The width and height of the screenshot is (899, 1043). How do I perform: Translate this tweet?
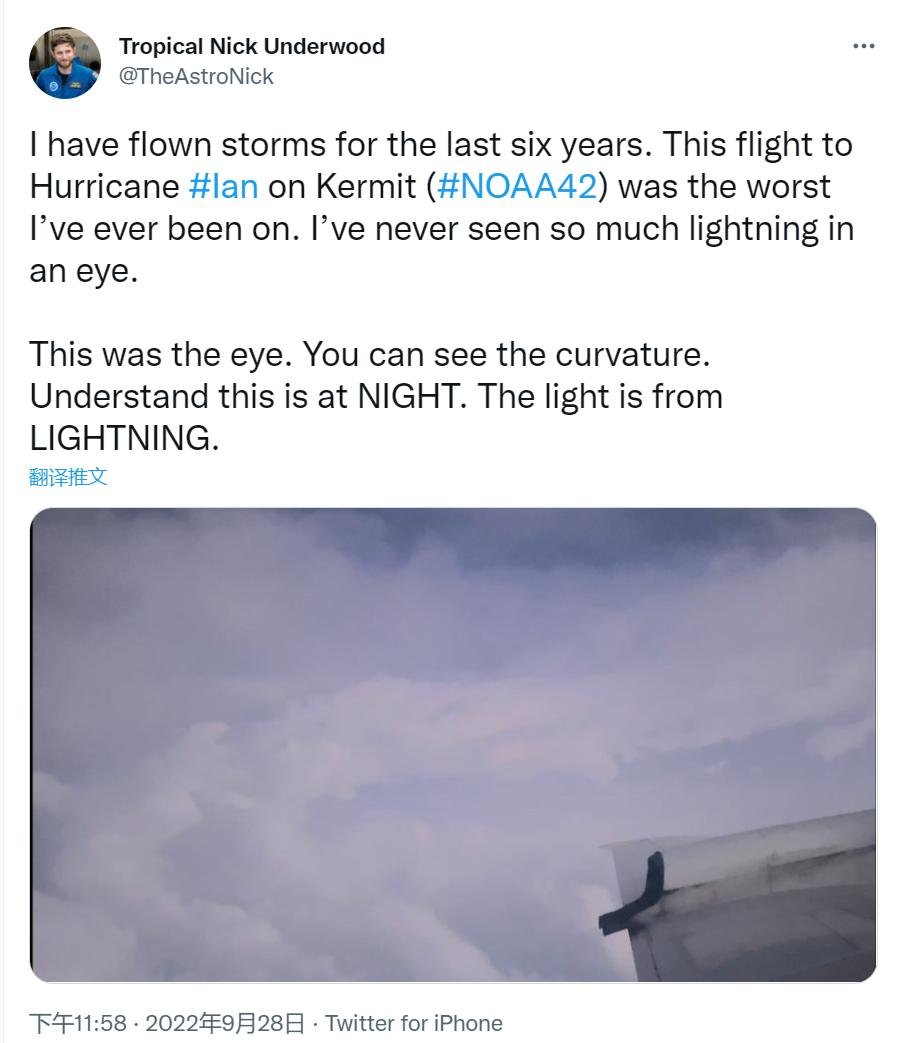coord(68,477)
